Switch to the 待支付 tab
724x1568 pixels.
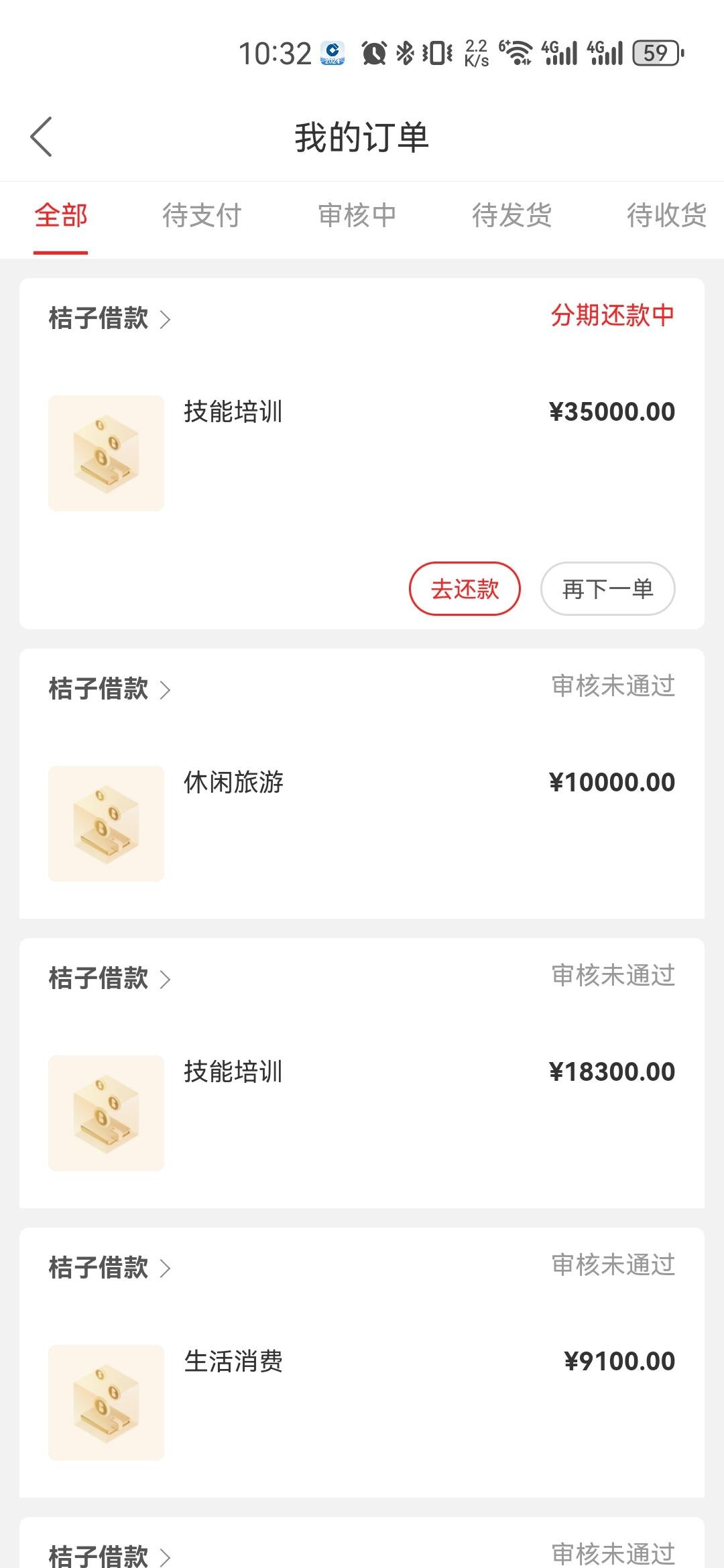pyautogui.click(x=202, y=216)
